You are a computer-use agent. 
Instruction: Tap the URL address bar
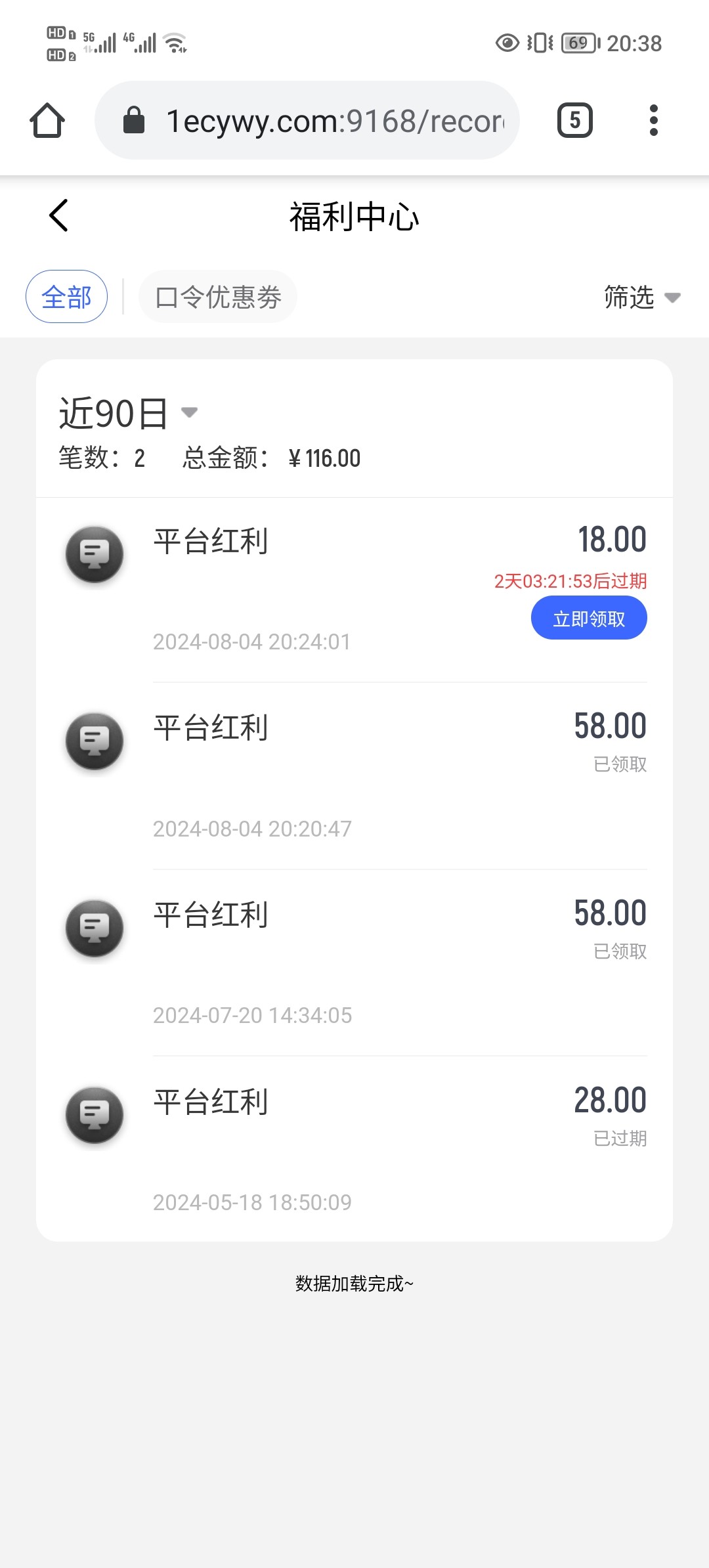(307, 120)
